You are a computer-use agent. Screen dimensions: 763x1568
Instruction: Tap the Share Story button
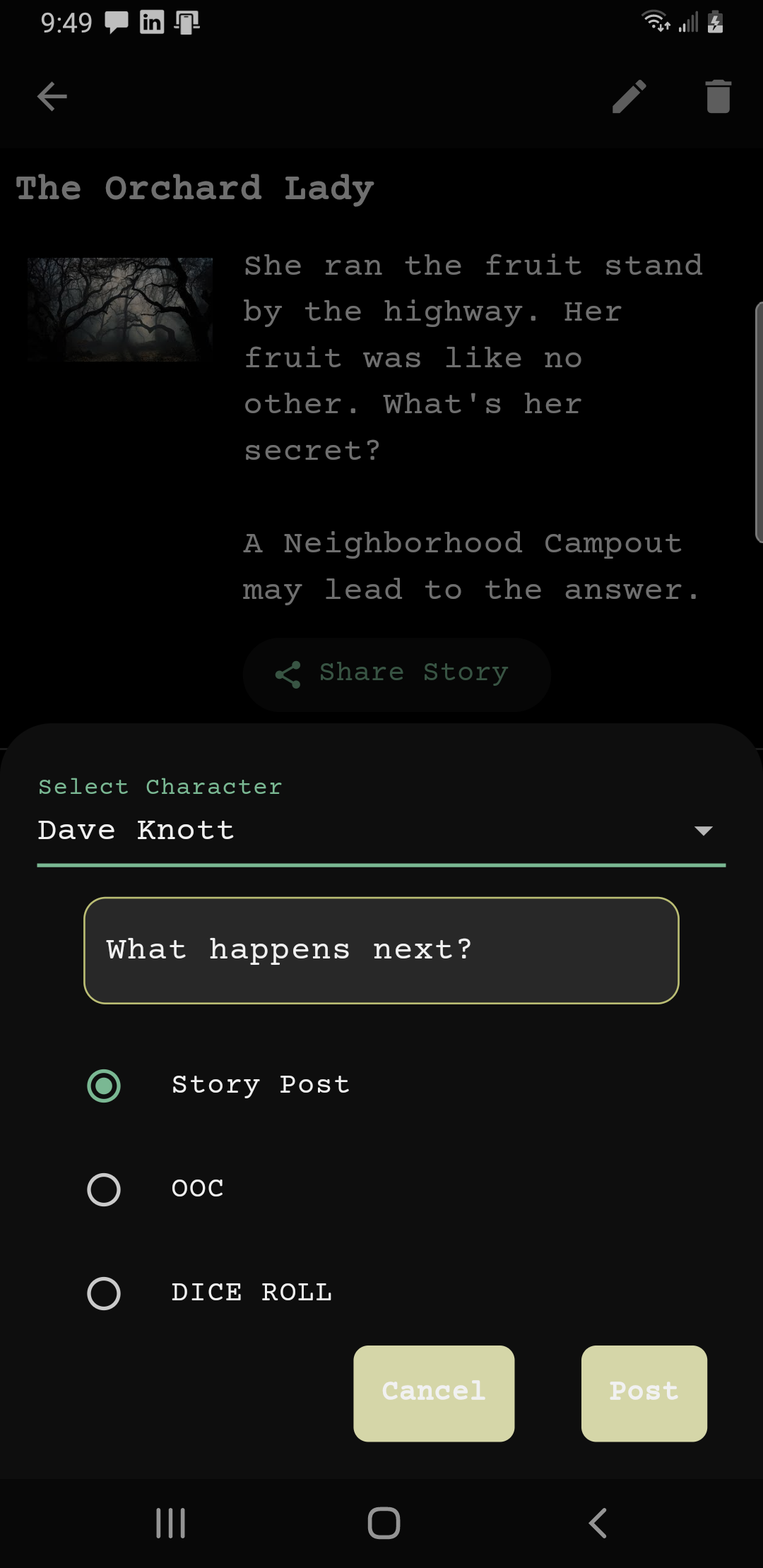(396, 674)
